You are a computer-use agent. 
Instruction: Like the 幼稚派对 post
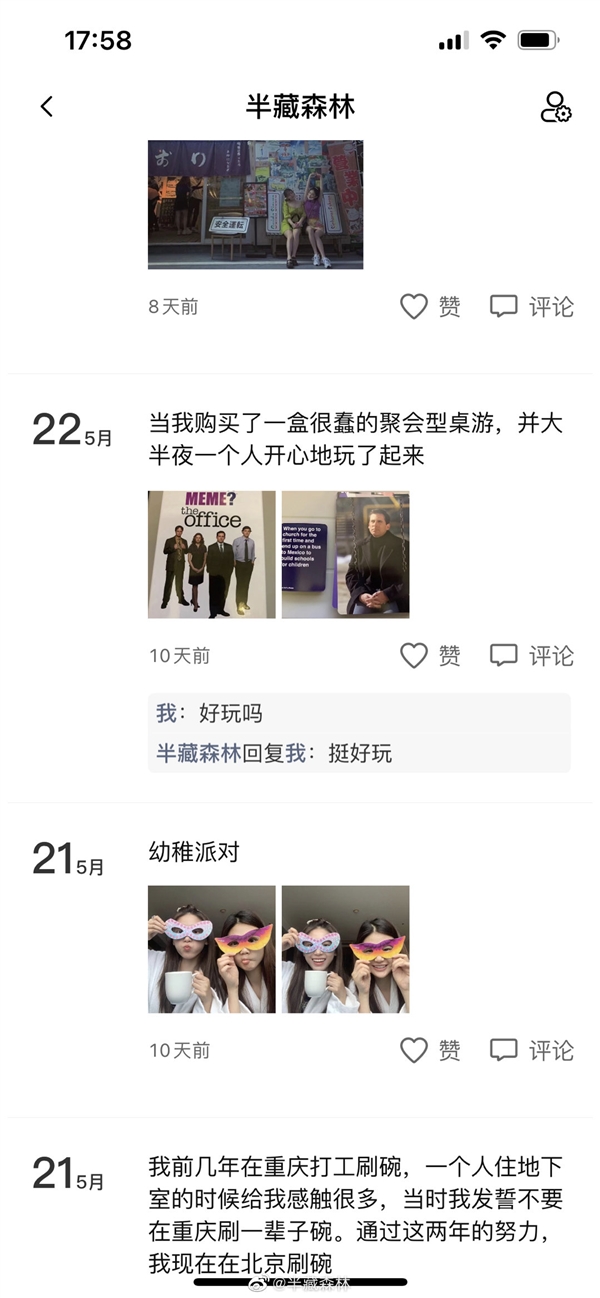430,1051
